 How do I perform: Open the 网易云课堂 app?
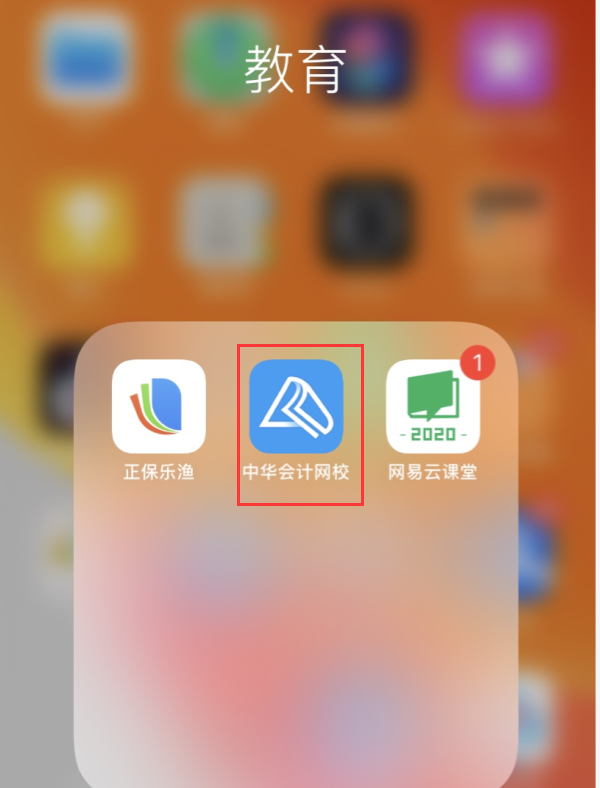click(433, 406)
